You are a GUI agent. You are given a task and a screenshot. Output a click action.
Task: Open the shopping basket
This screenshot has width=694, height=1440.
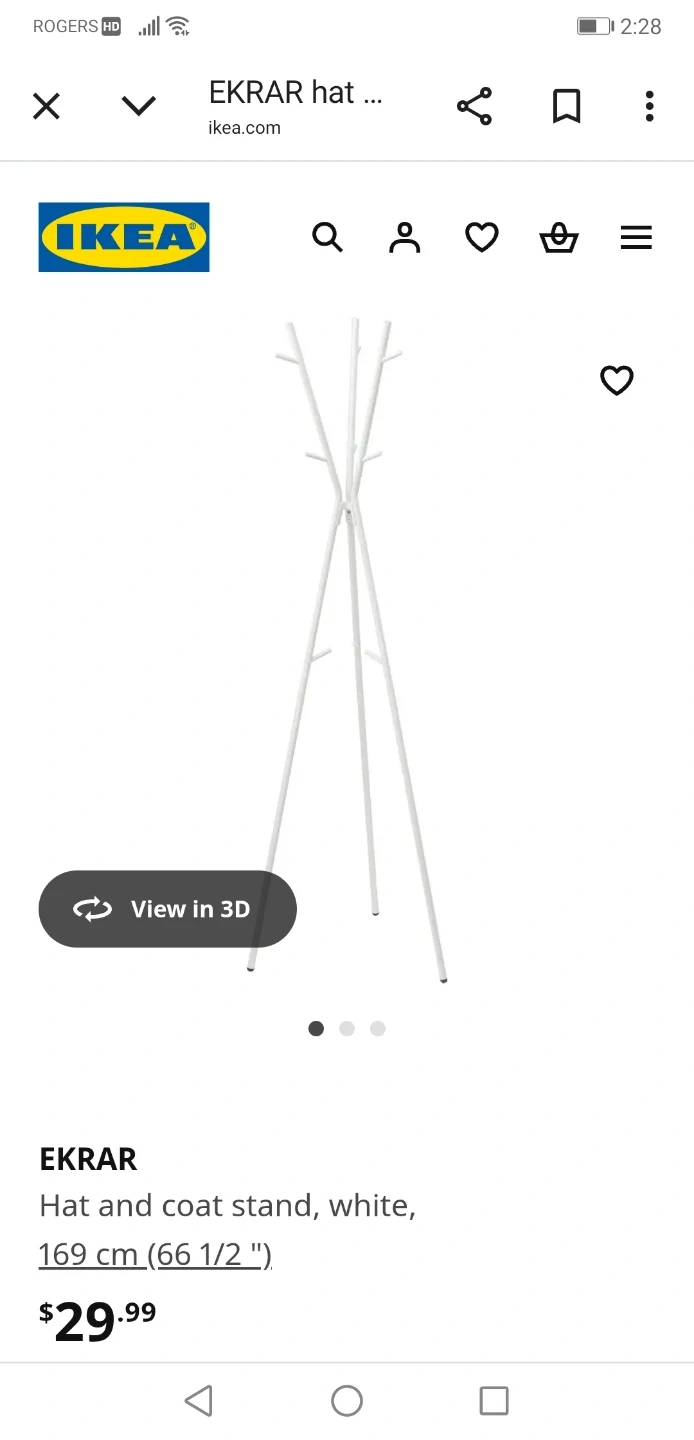559,238
